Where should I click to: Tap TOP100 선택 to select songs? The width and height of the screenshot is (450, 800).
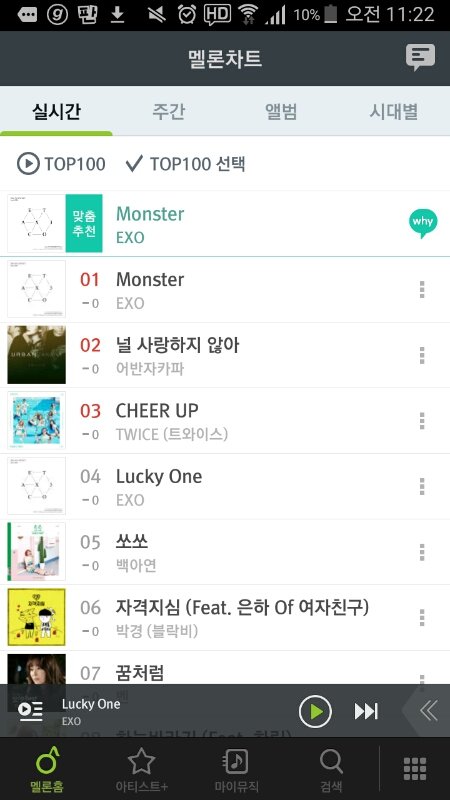tap(185, 164)
